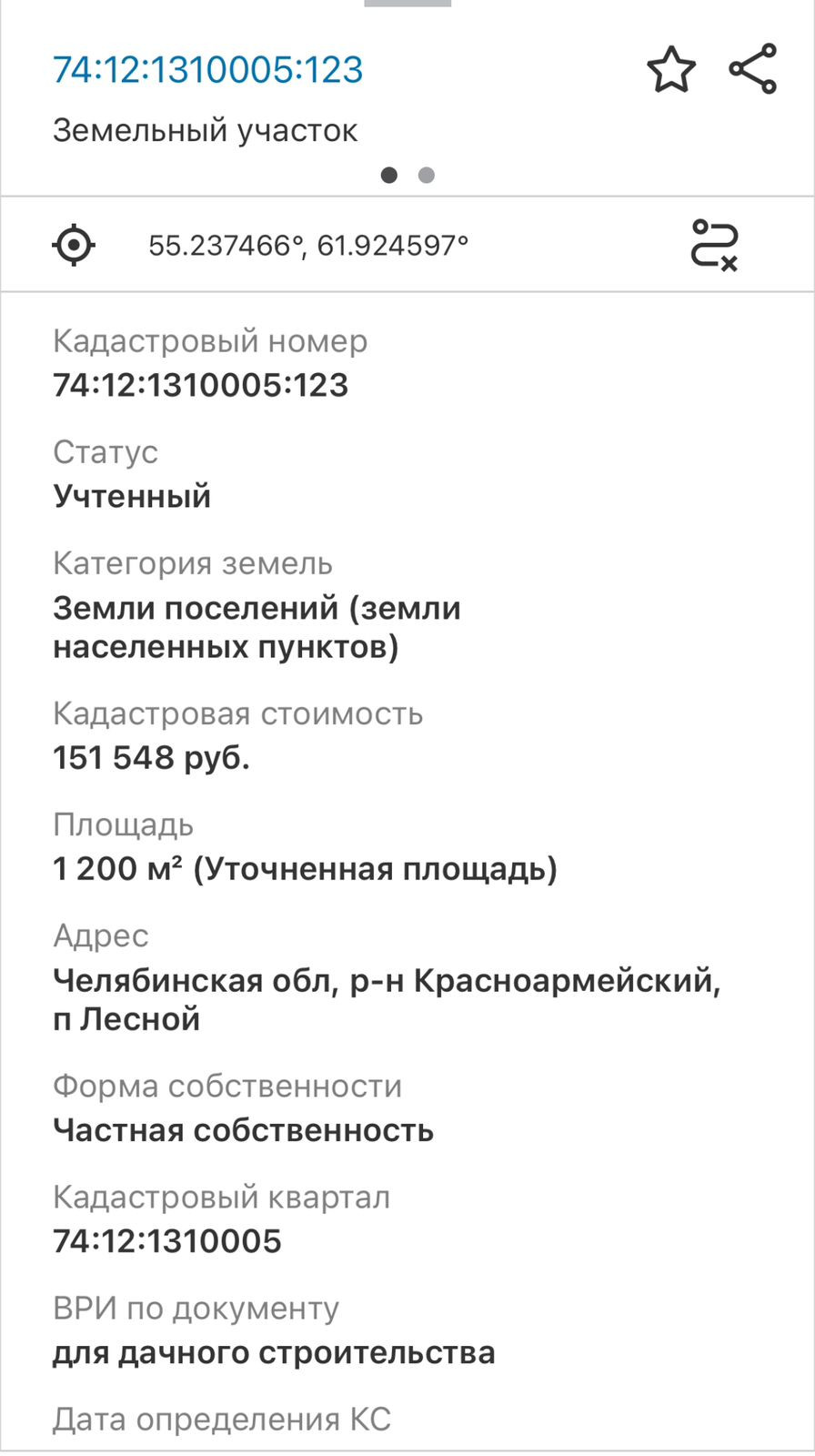Tap the drag handle above the panel
The width and height of the screenshot is (815, 1456).
(407, 4)
